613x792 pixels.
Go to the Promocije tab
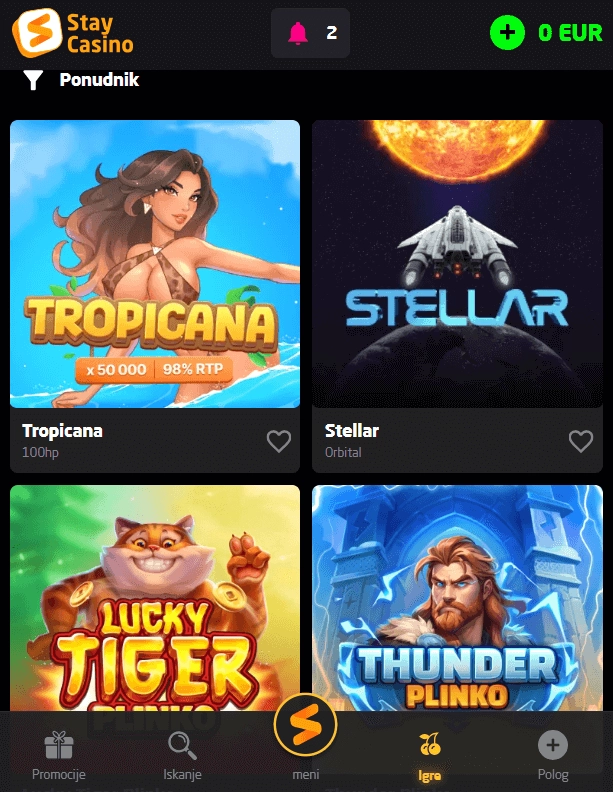(59, 755)
